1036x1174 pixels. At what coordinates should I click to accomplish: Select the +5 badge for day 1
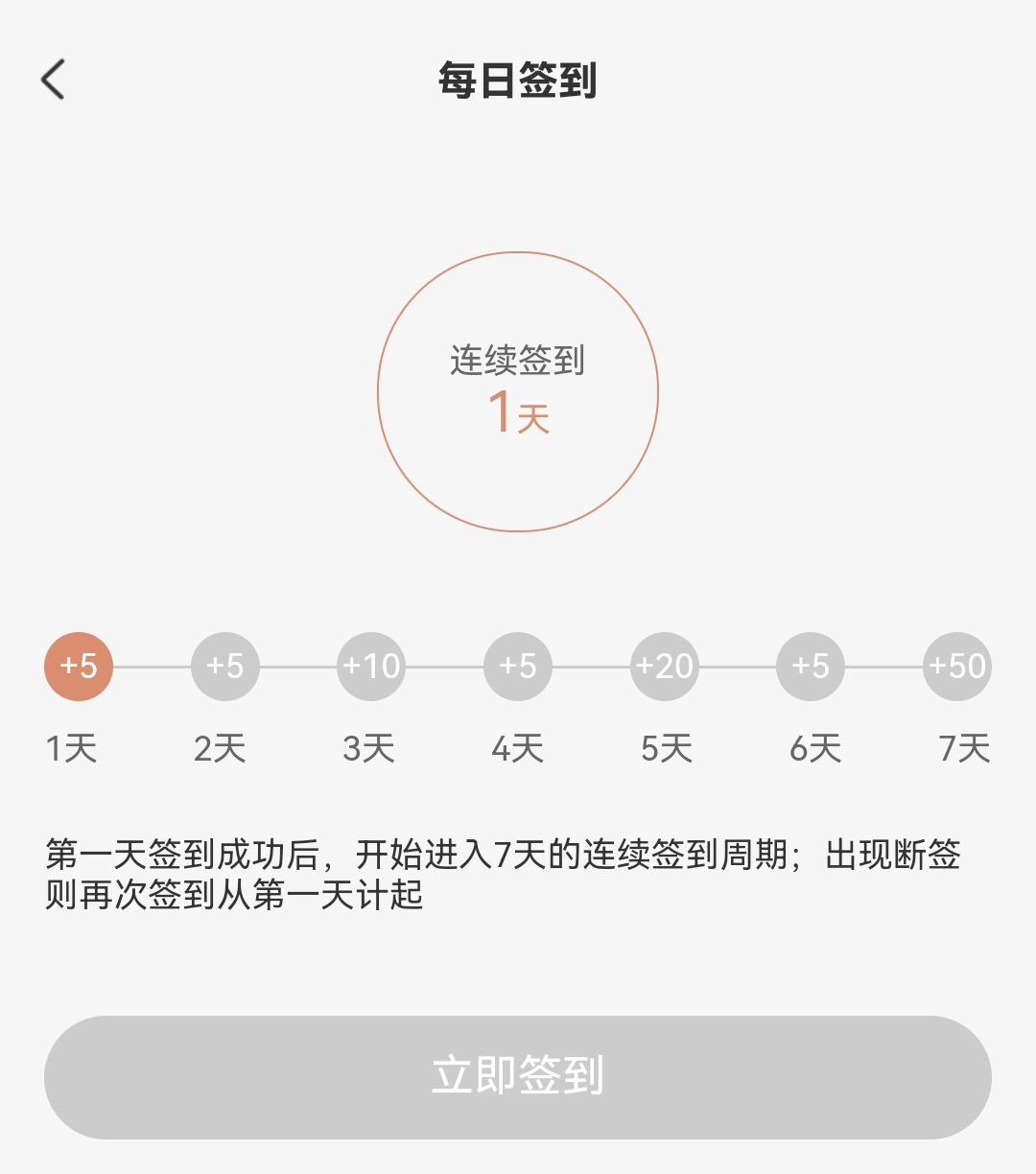pos(77,666)
